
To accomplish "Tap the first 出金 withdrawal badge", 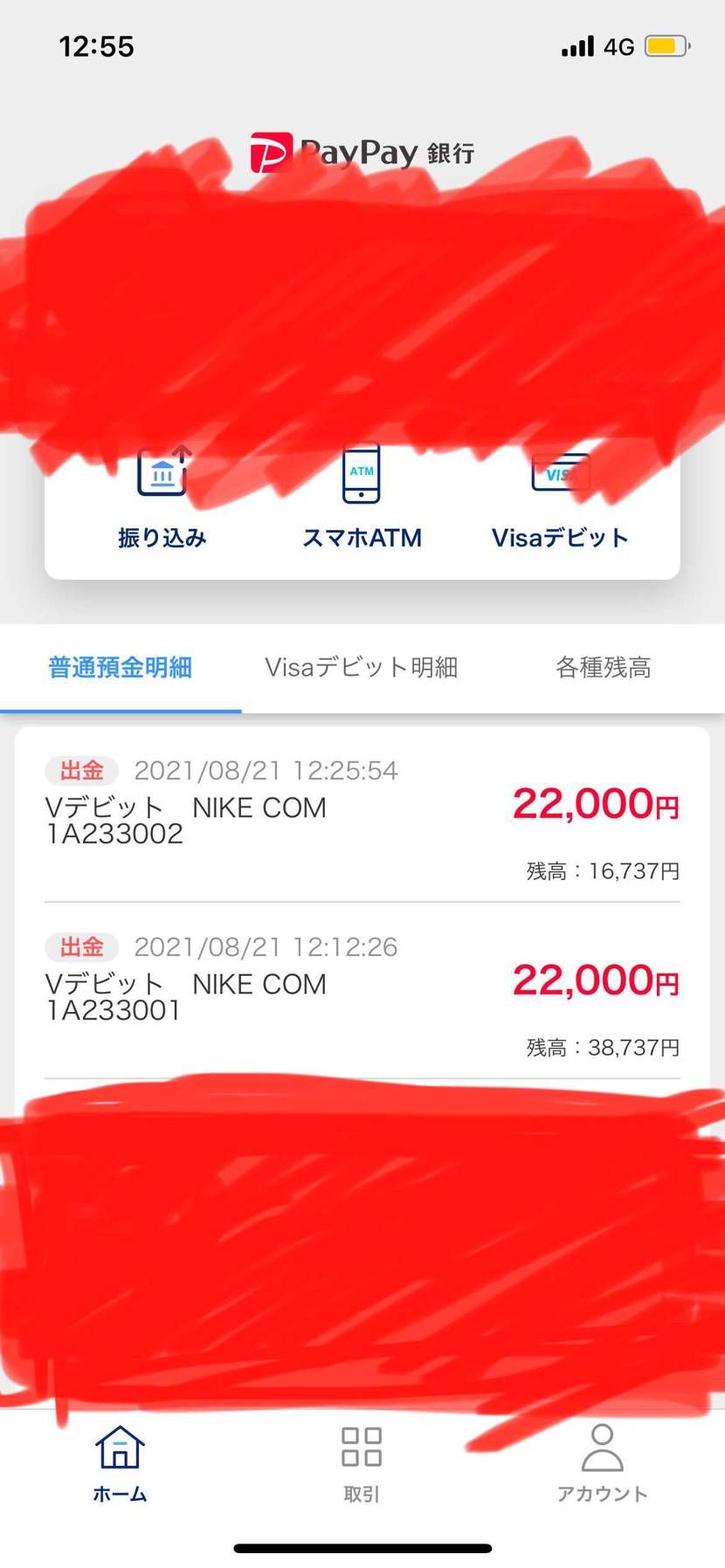I will click(x=79, y=771).
